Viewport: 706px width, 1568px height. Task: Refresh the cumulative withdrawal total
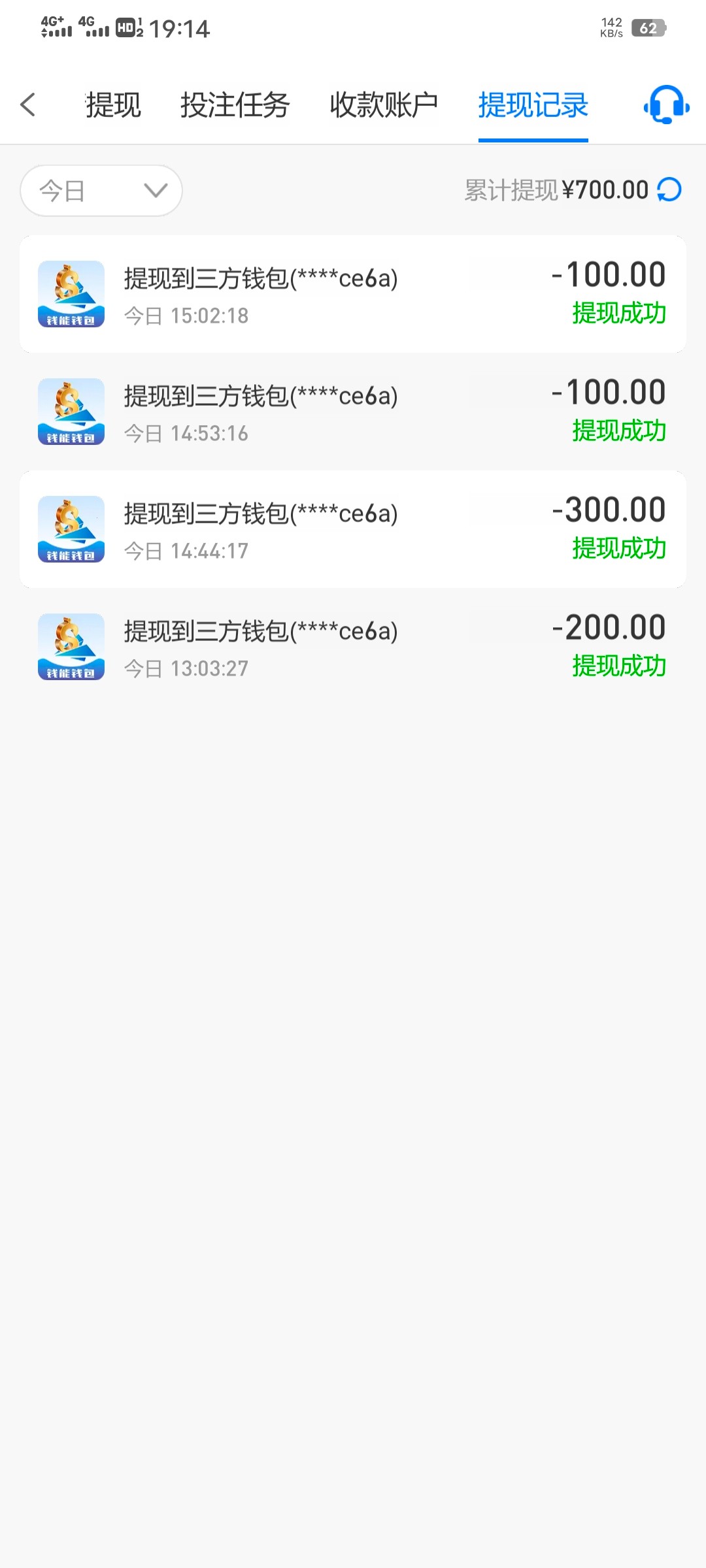tap(669, 190)
